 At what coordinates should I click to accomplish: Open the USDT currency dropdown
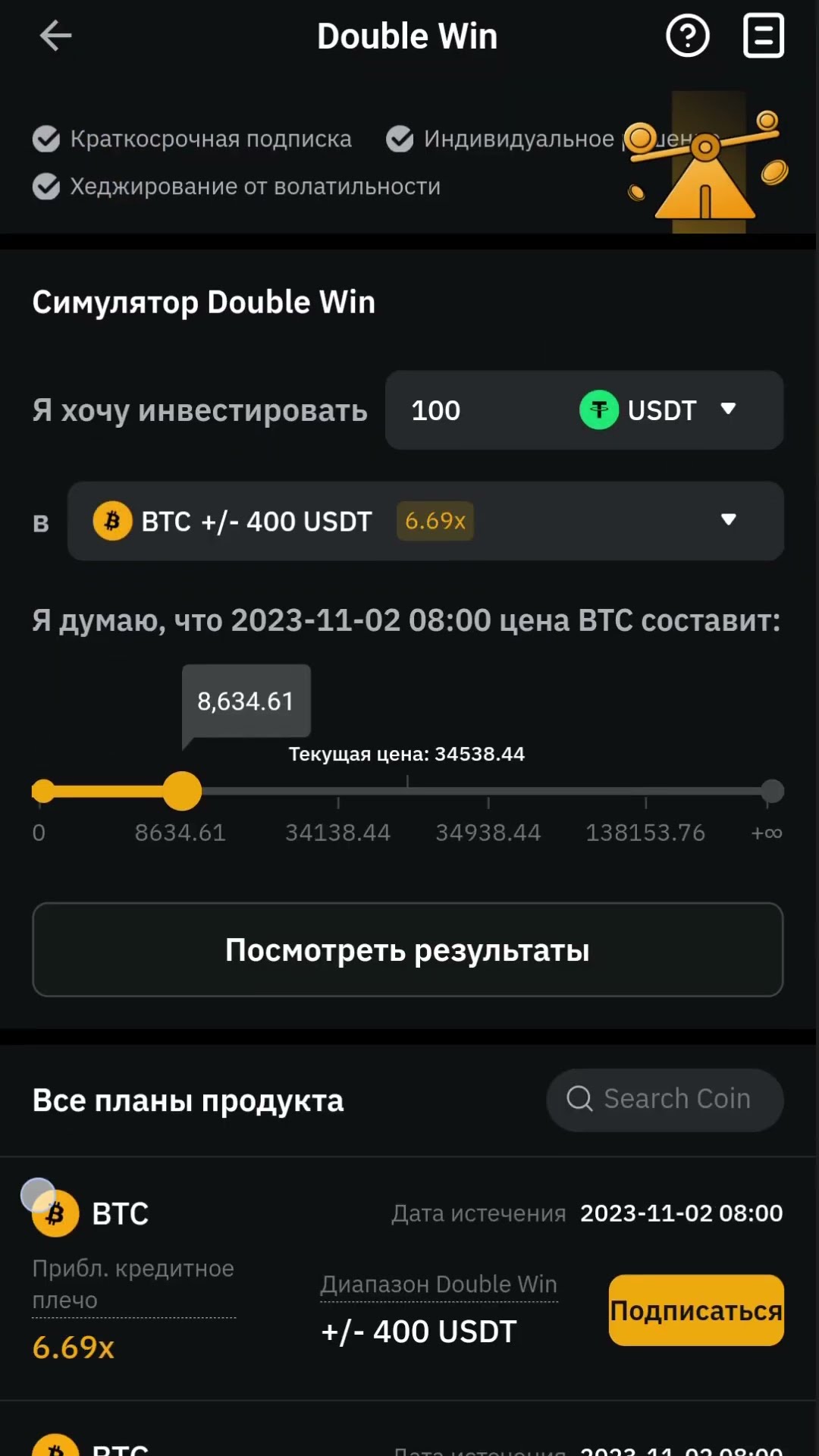coord(658,410)
